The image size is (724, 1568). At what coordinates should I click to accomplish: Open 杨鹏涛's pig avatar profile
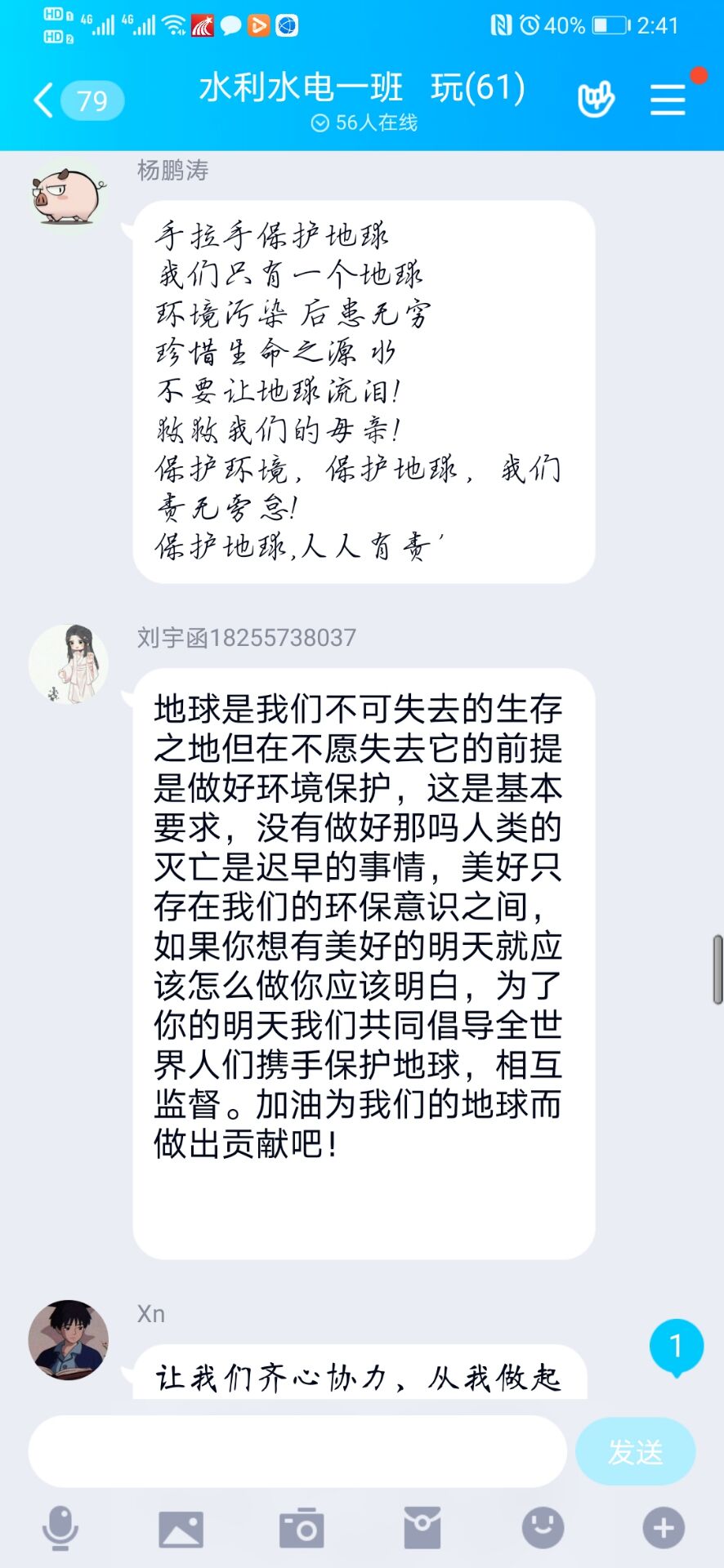coord(69,195)
